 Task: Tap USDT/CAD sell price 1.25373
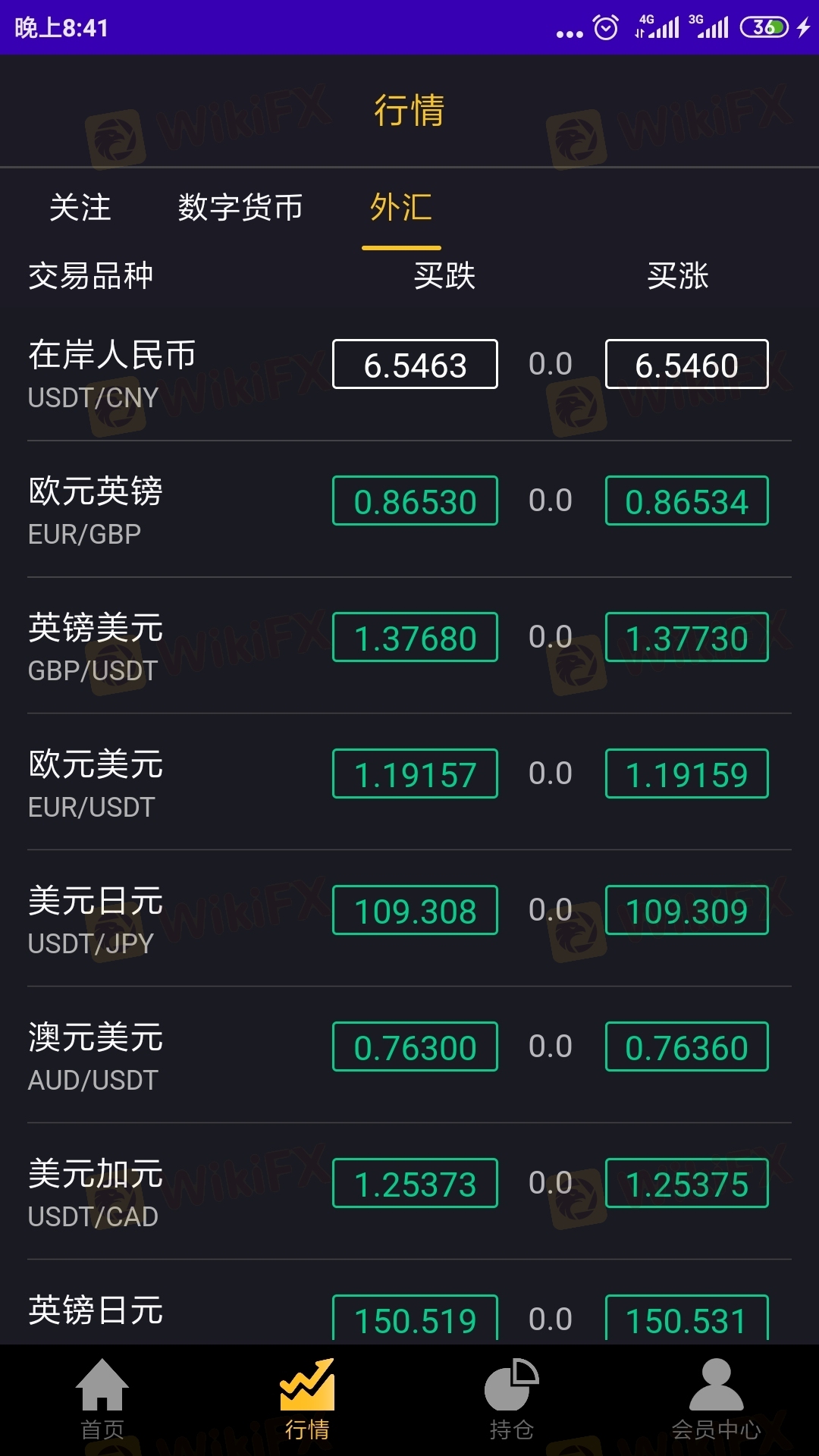click(x=415, y=1184)
